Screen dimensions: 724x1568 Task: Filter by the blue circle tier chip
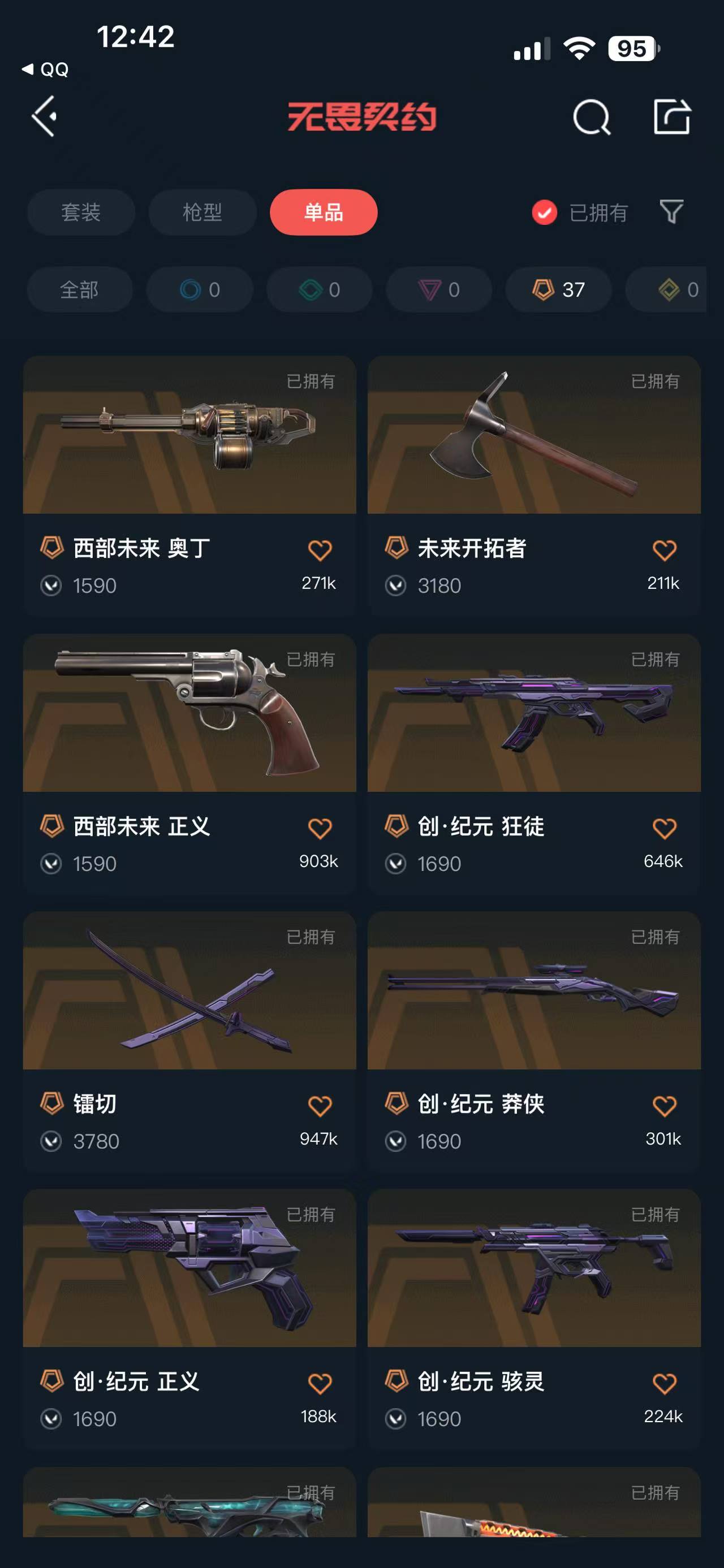point(200,290)
